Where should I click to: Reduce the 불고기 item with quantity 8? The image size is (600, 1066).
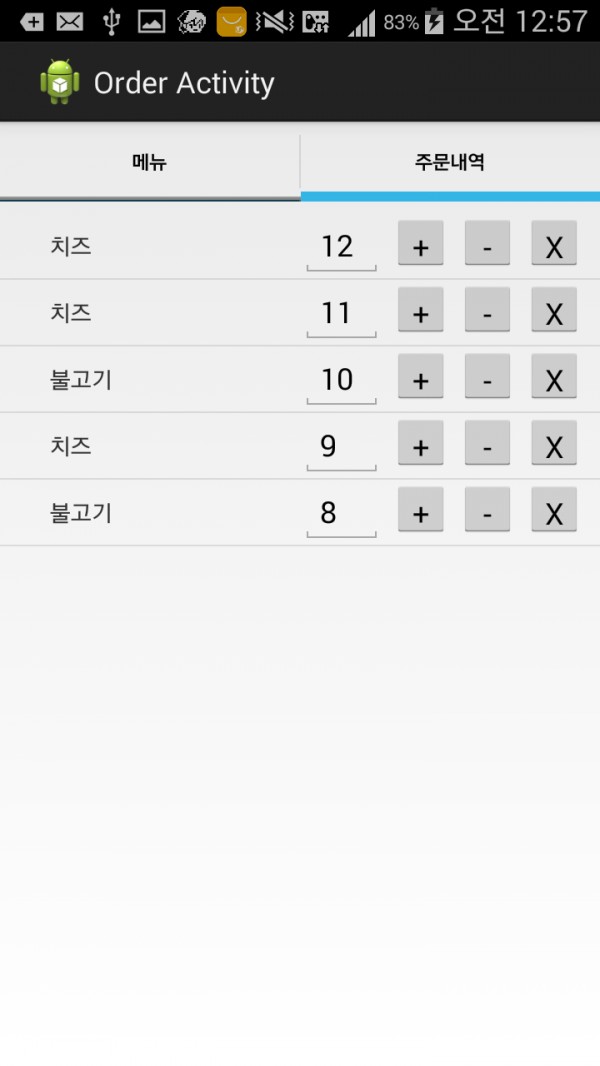(x=487, y=509)
